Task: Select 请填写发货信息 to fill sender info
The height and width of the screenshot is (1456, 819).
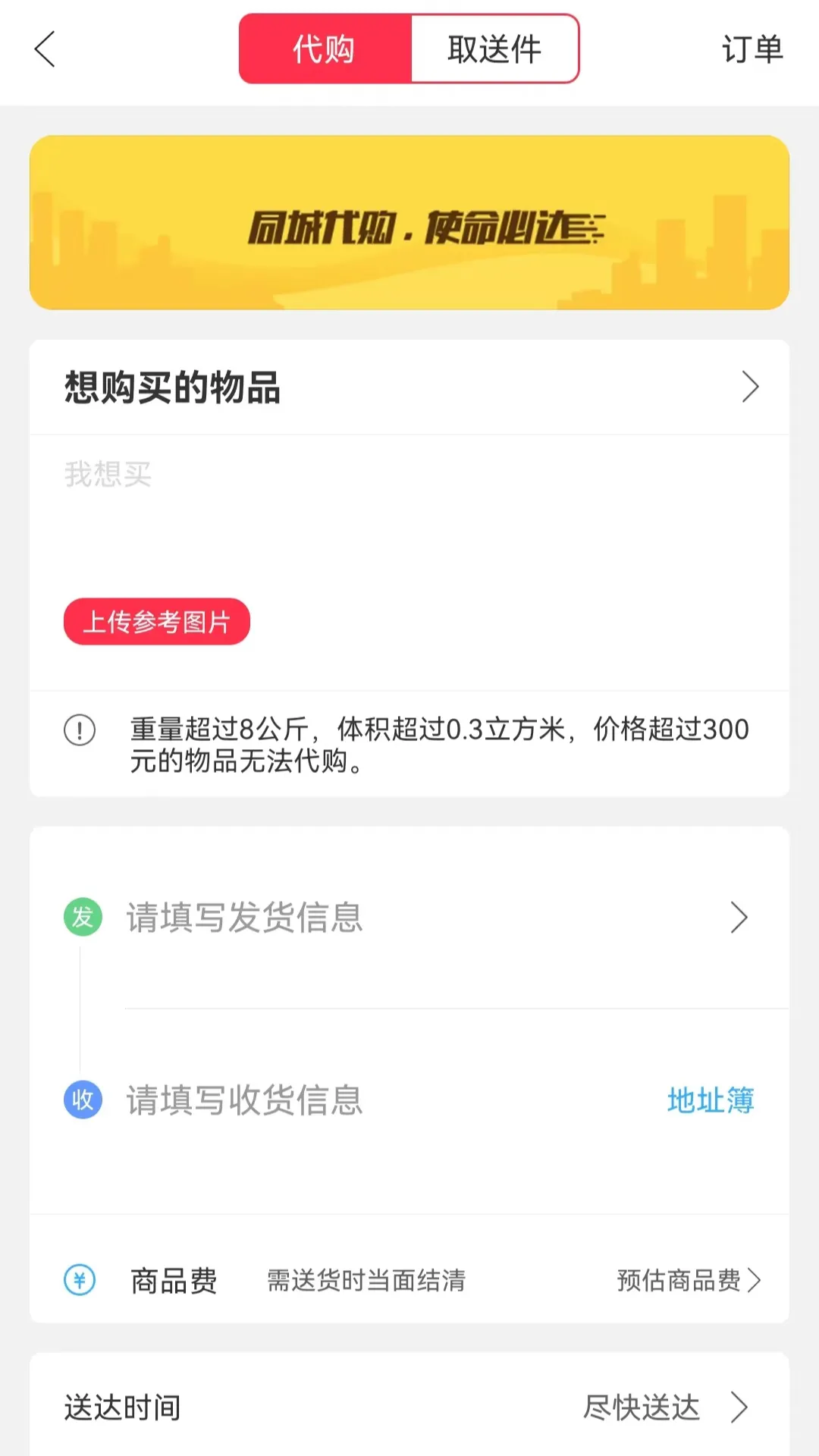Action: point(244,917)
